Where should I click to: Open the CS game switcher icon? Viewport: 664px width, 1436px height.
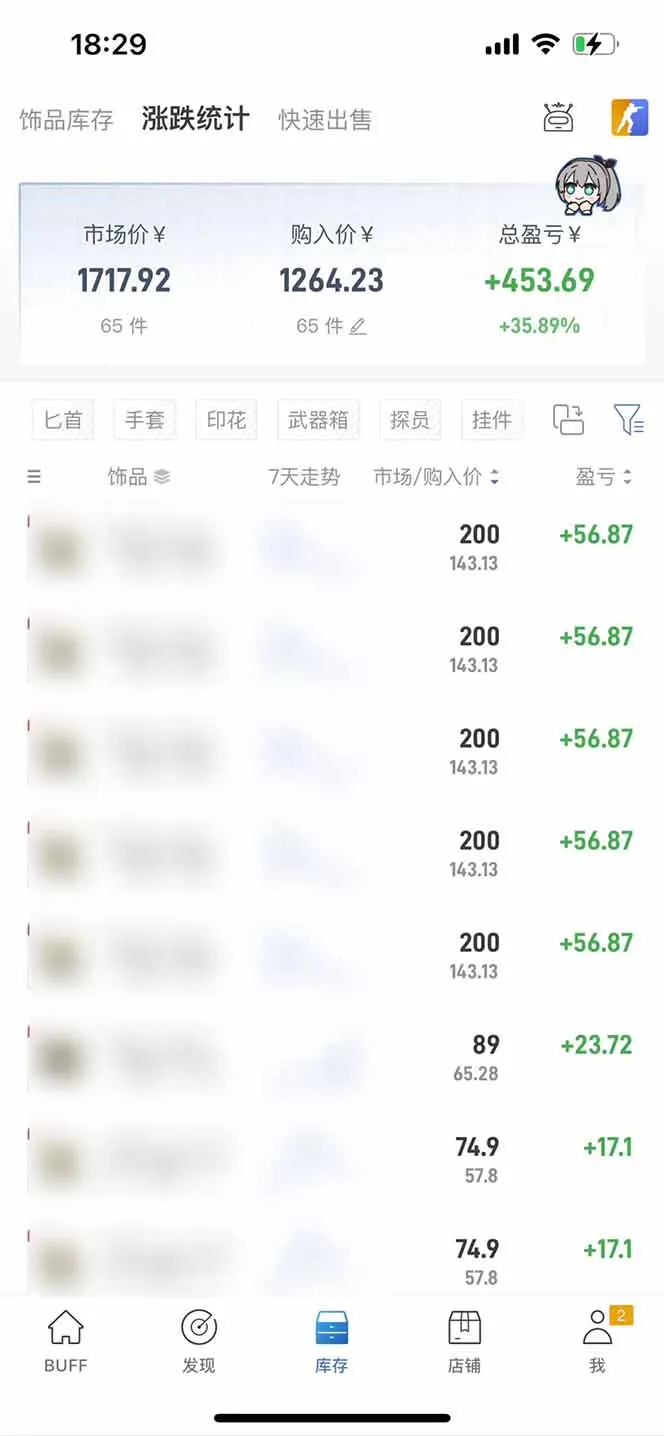629,118
